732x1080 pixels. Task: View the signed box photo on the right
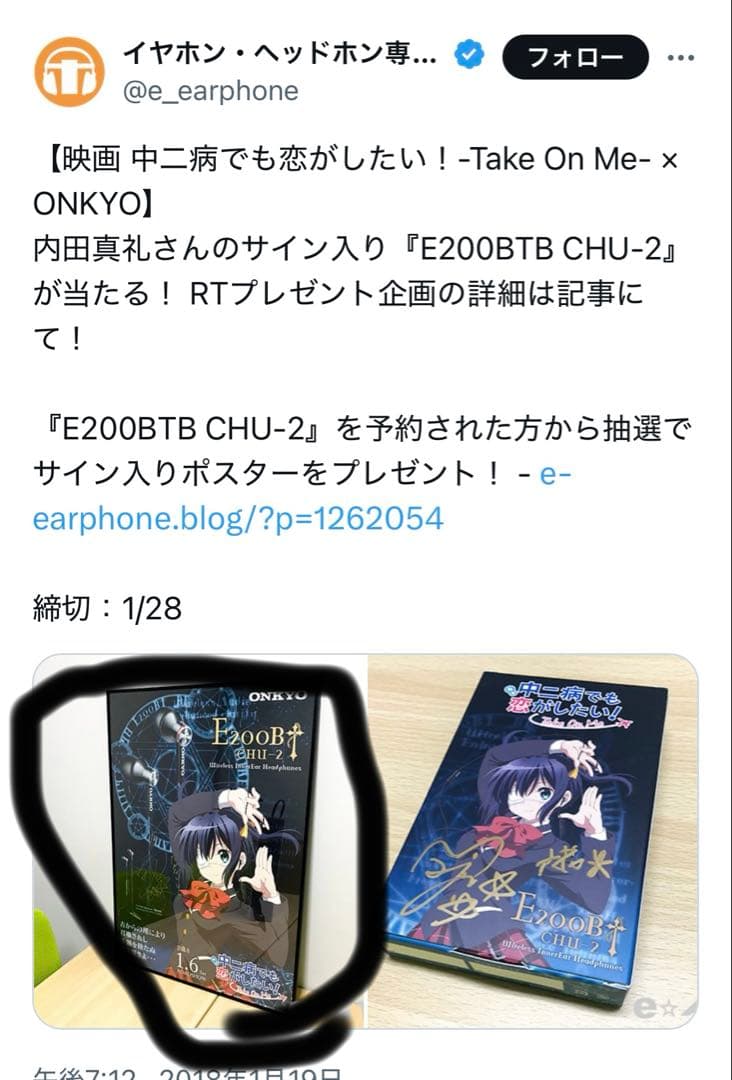click(x=533, y=840)
